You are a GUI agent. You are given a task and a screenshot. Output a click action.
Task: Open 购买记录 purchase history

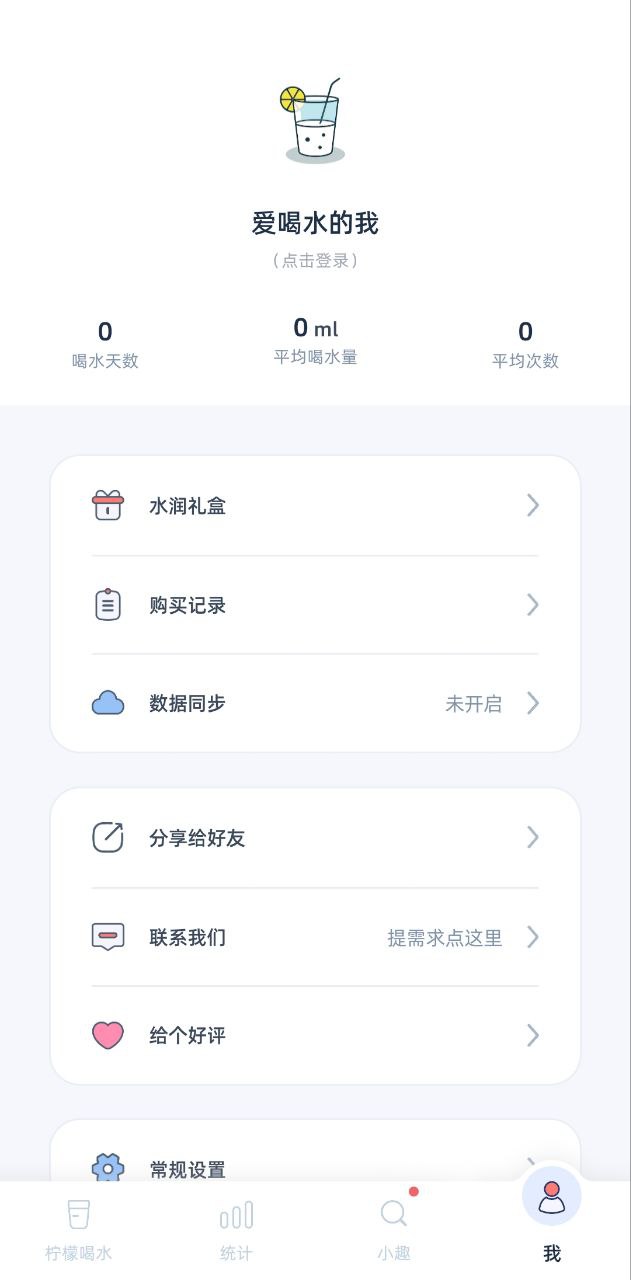pos(315,605)
